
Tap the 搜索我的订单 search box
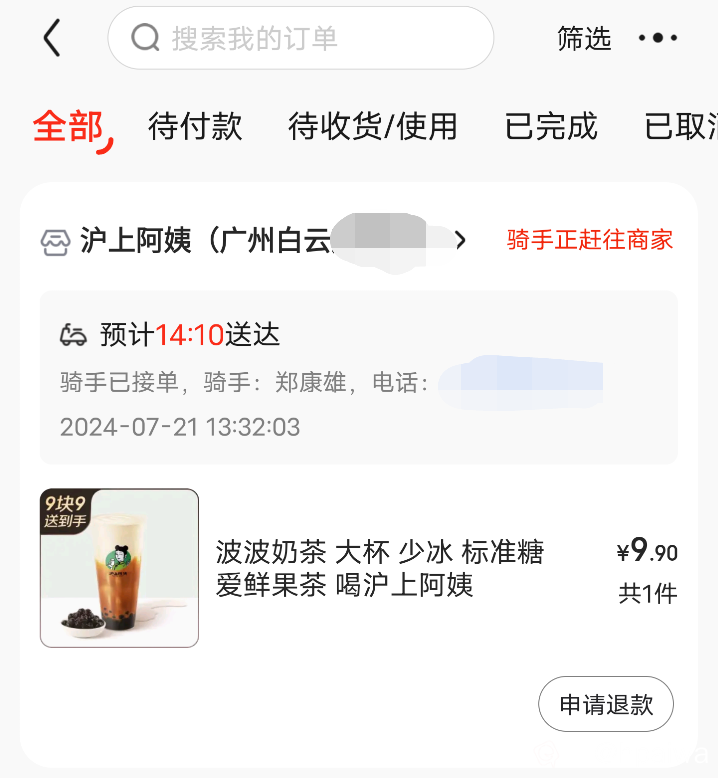pos(300,39)
